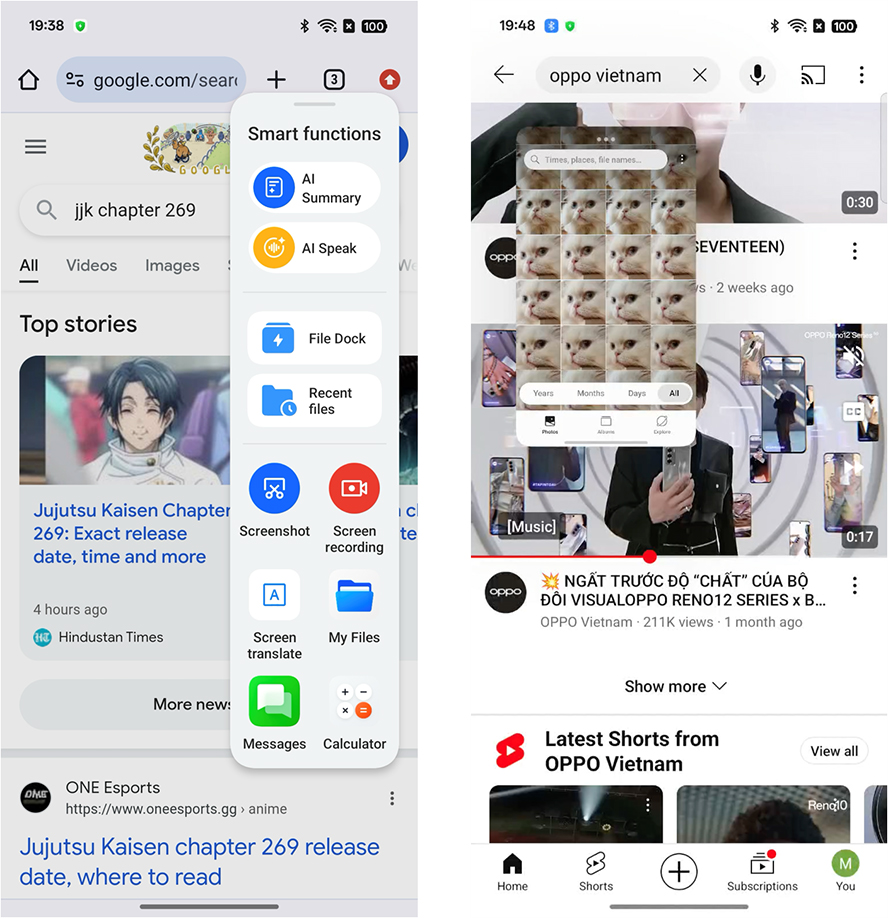The image size is (888, 918).
Task: Open Calculator from the sidebar
Action: pos(354,702)
